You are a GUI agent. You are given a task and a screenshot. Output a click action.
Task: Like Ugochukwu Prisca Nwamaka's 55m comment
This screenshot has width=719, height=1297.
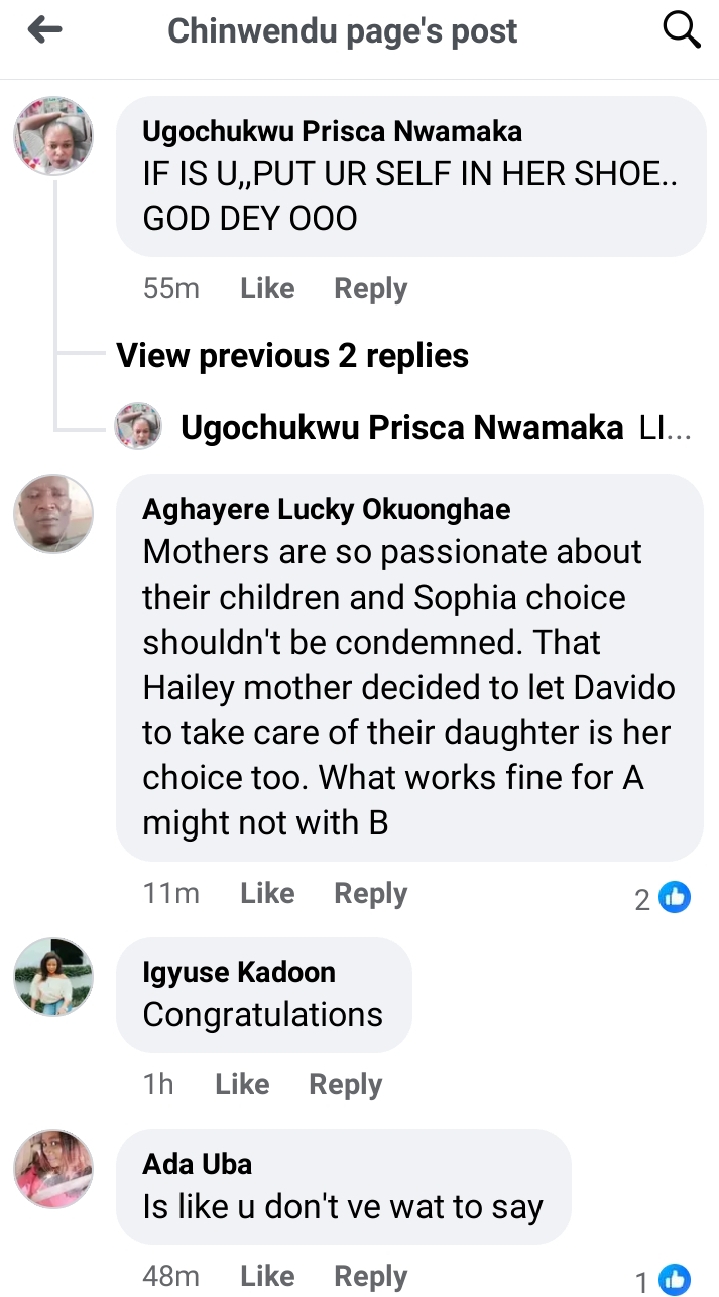pos(267,289)
